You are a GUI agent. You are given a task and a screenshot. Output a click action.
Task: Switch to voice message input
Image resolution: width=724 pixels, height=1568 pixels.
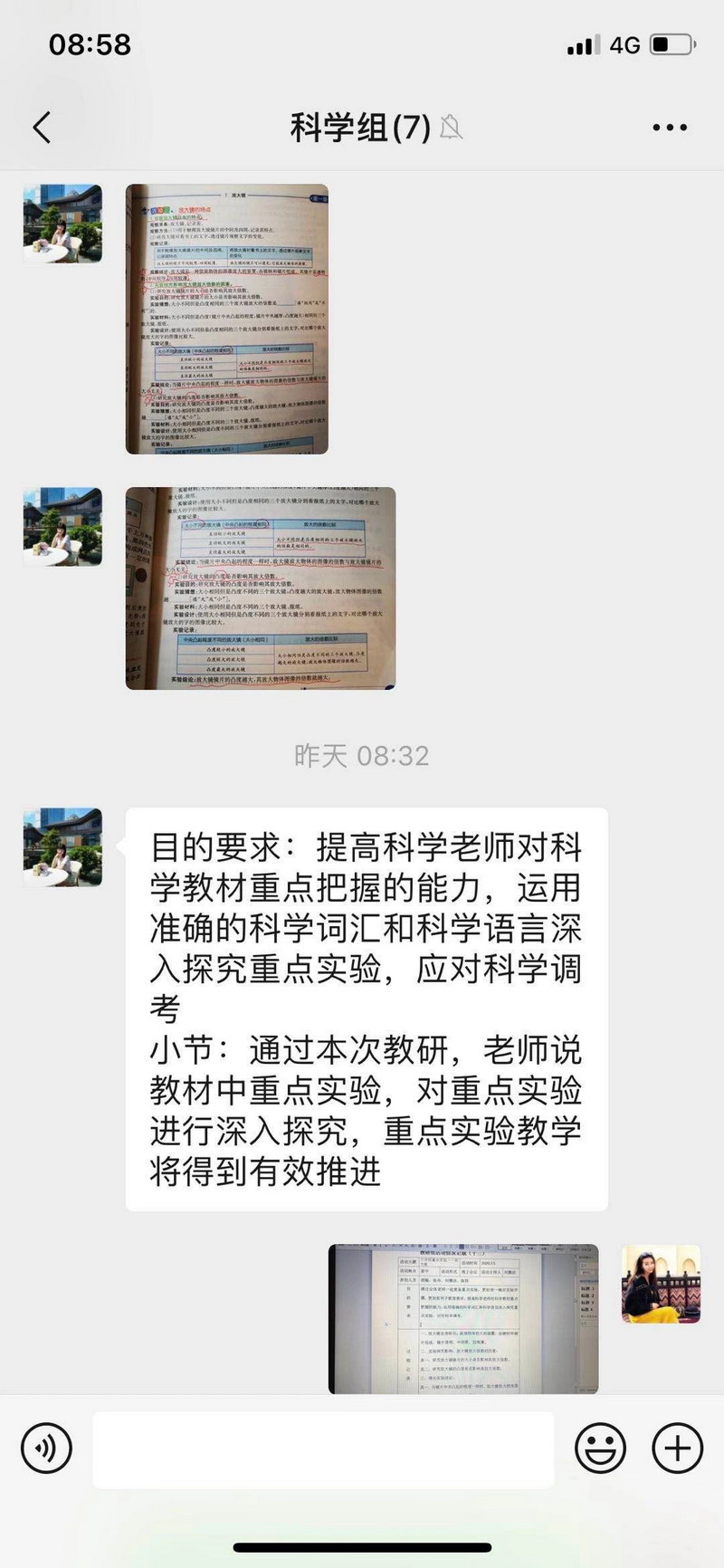click(x=46, y=1448)
